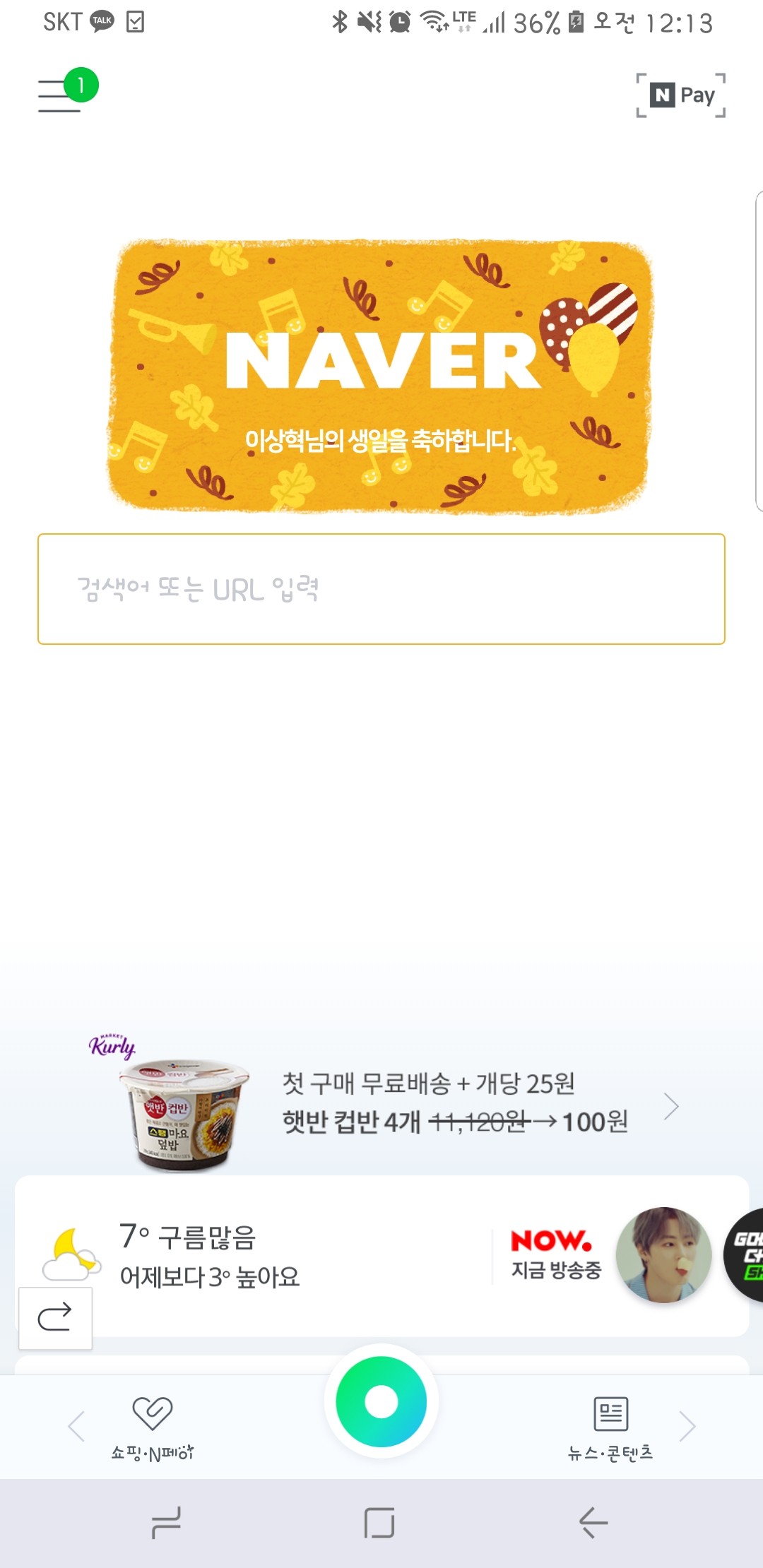Tap the right chevron beside 뉴스·콘텐츠
This screenshot has width=763, height=1568.
[687, 1426]
